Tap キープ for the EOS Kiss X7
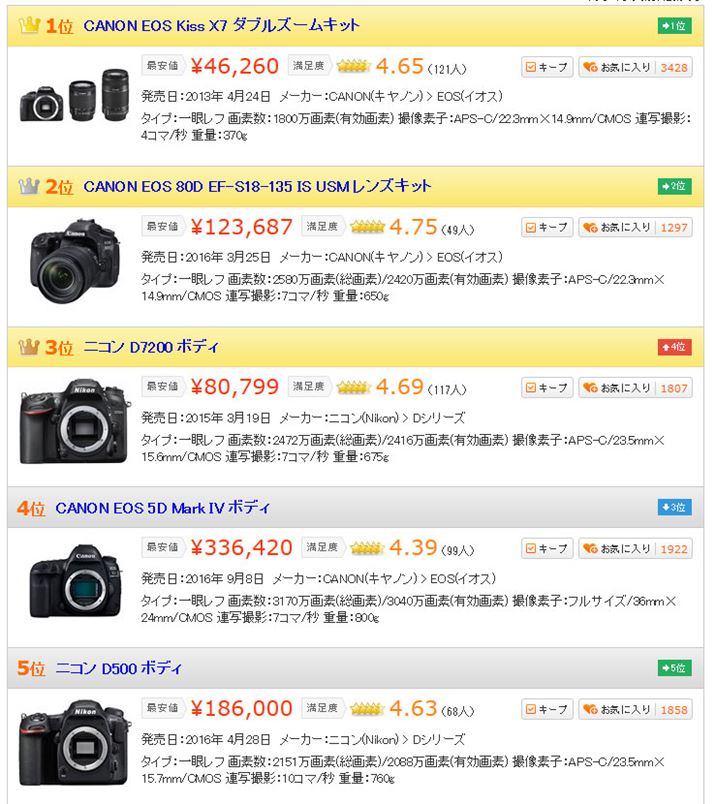 point(546,67)
